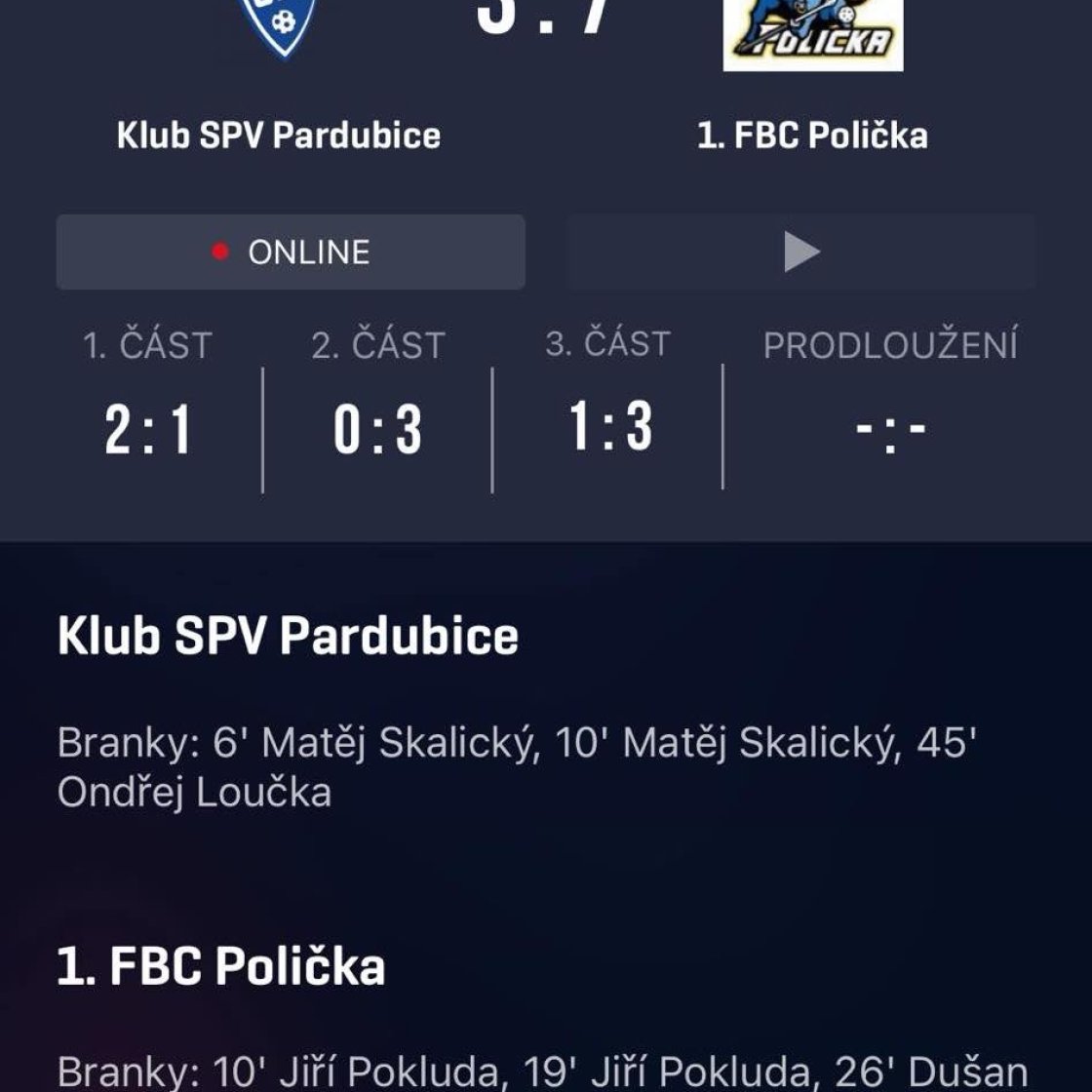This screenshot has width=1092, height=1092.
Task: Open 1. FBC Polička team logo
Action: (812, 35)
